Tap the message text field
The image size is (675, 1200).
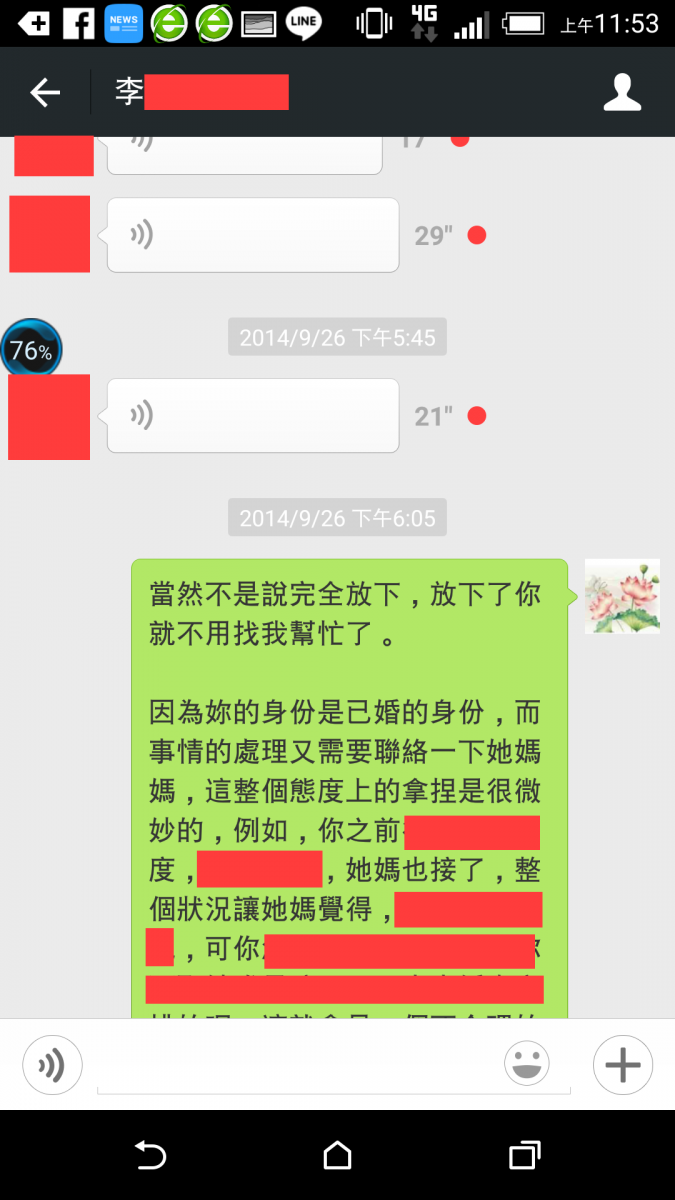[x=300, y=1068]
